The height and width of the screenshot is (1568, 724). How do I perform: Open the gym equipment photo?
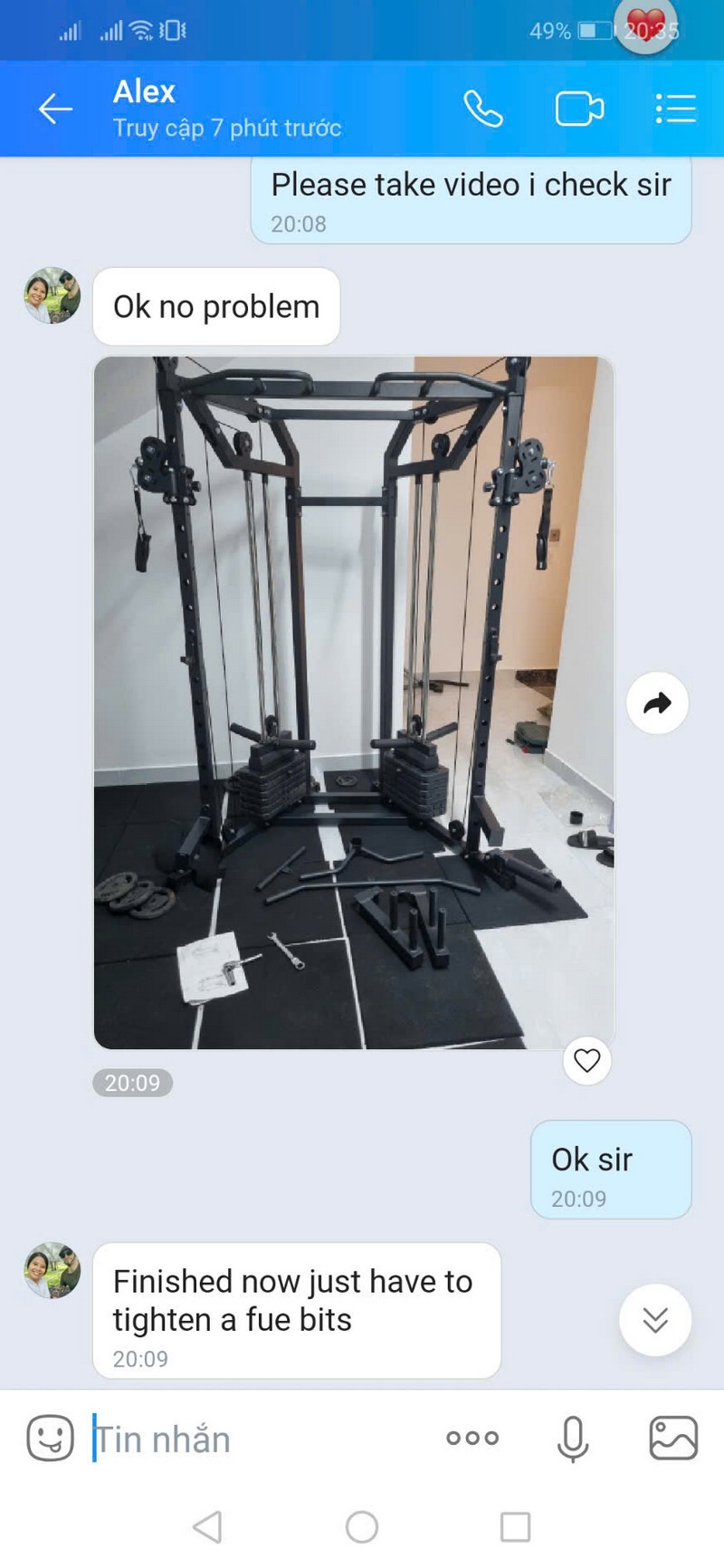354,703
